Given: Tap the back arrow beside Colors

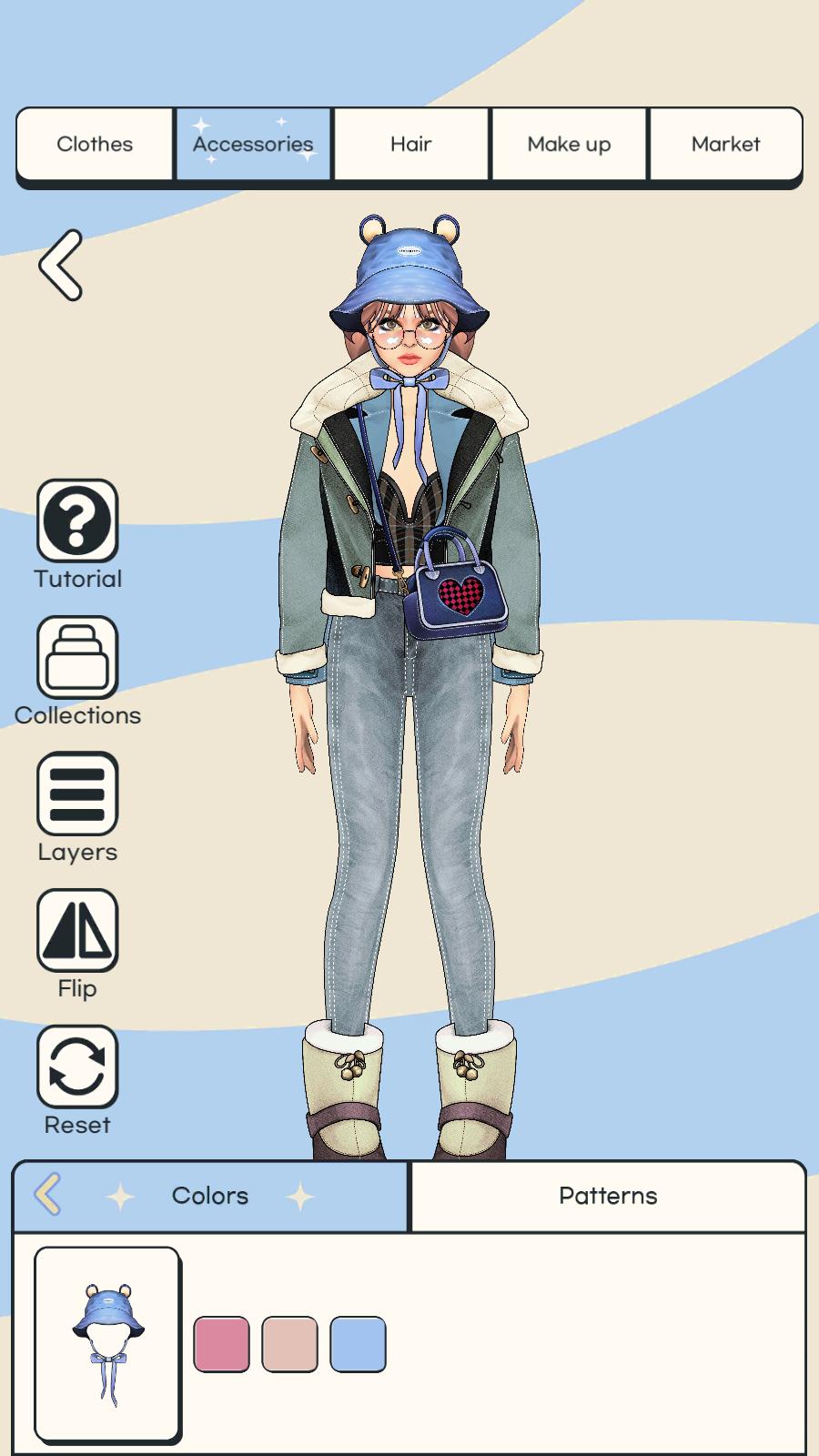Looking at the screenshot, I should pyautogui.click(x=48, y=1195).
